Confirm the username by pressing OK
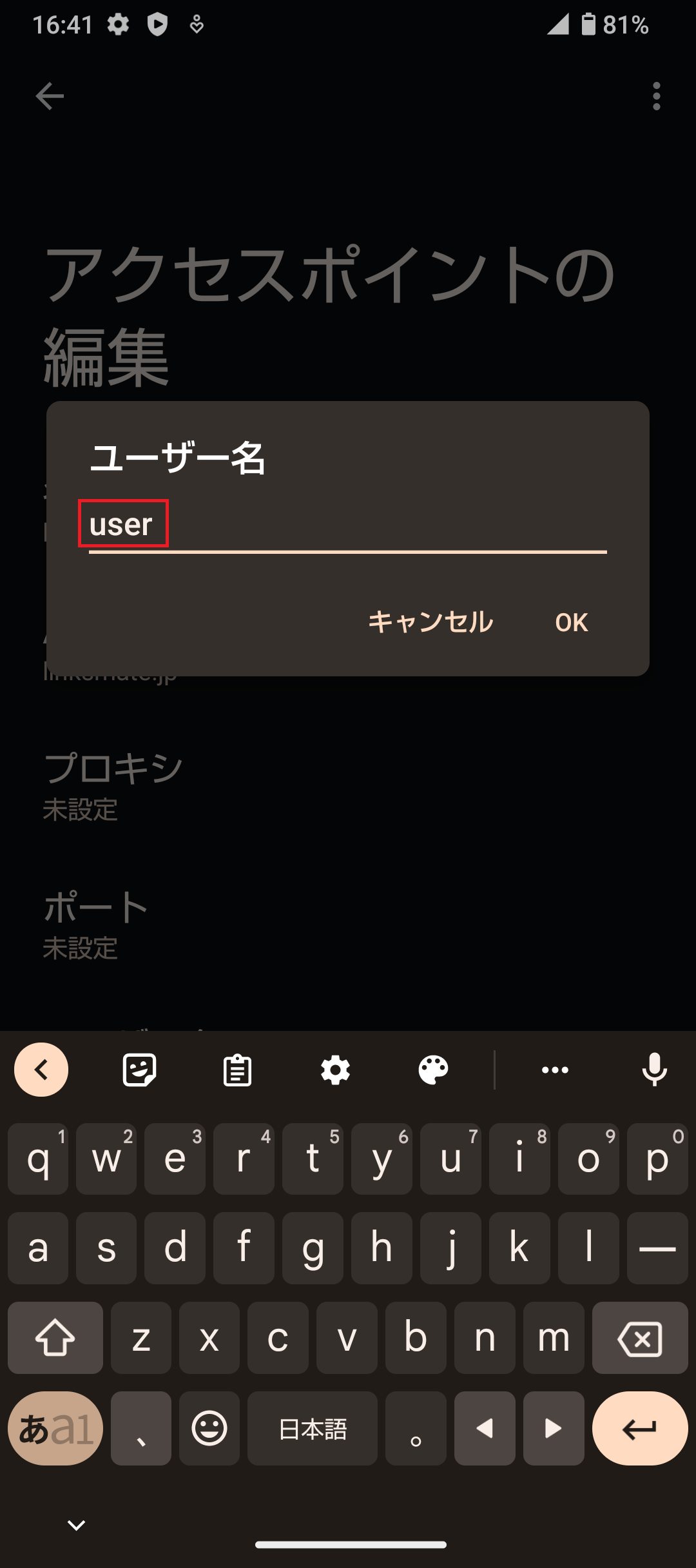The width and height of the screenshot is (696, 1568). coord(571,622)
